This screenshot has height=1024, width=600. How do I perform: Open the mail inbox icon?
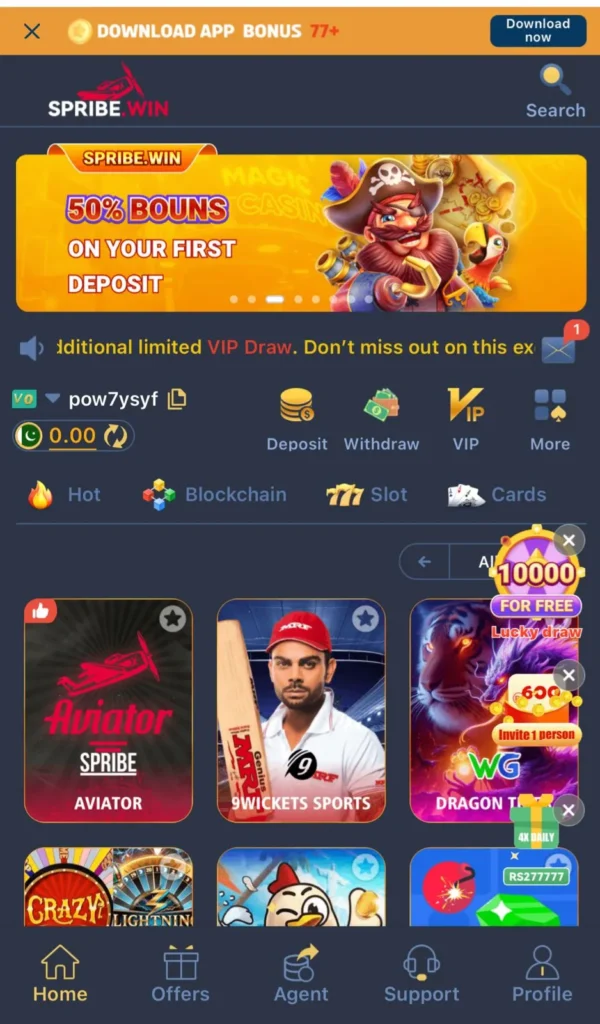coord(558,349)
